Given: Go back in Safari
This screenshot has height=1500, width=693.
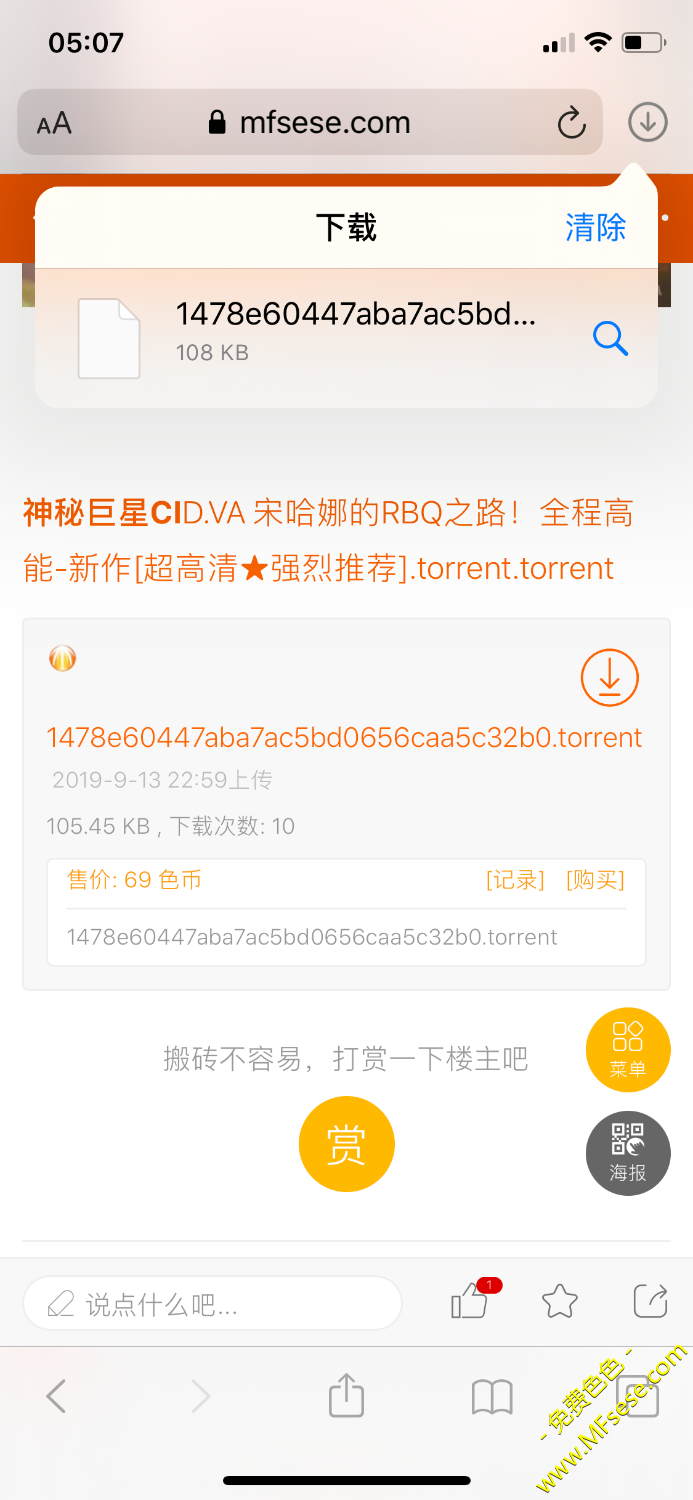Looking at the screenshot, I should point(56,1396).
